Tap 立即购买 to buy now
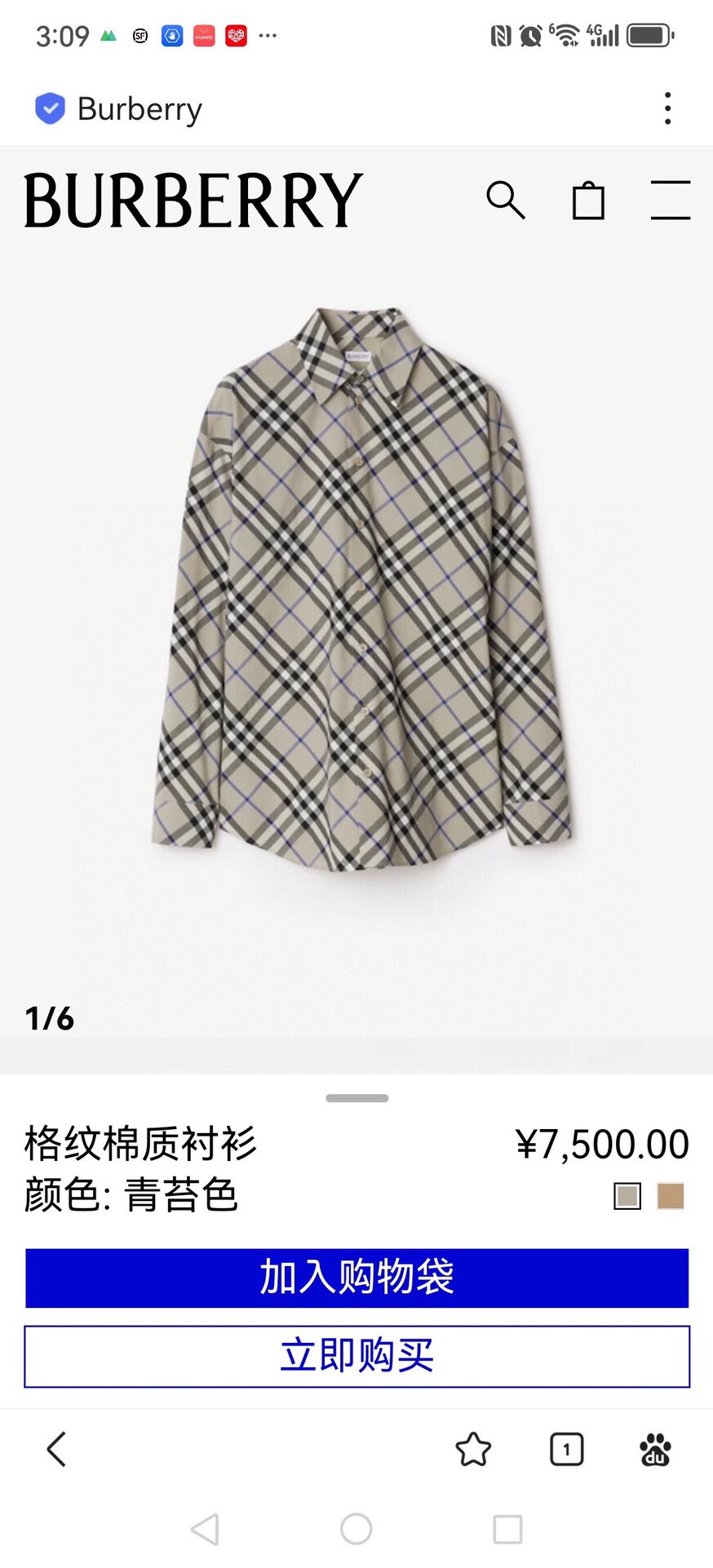 [x=356, y=1356]
